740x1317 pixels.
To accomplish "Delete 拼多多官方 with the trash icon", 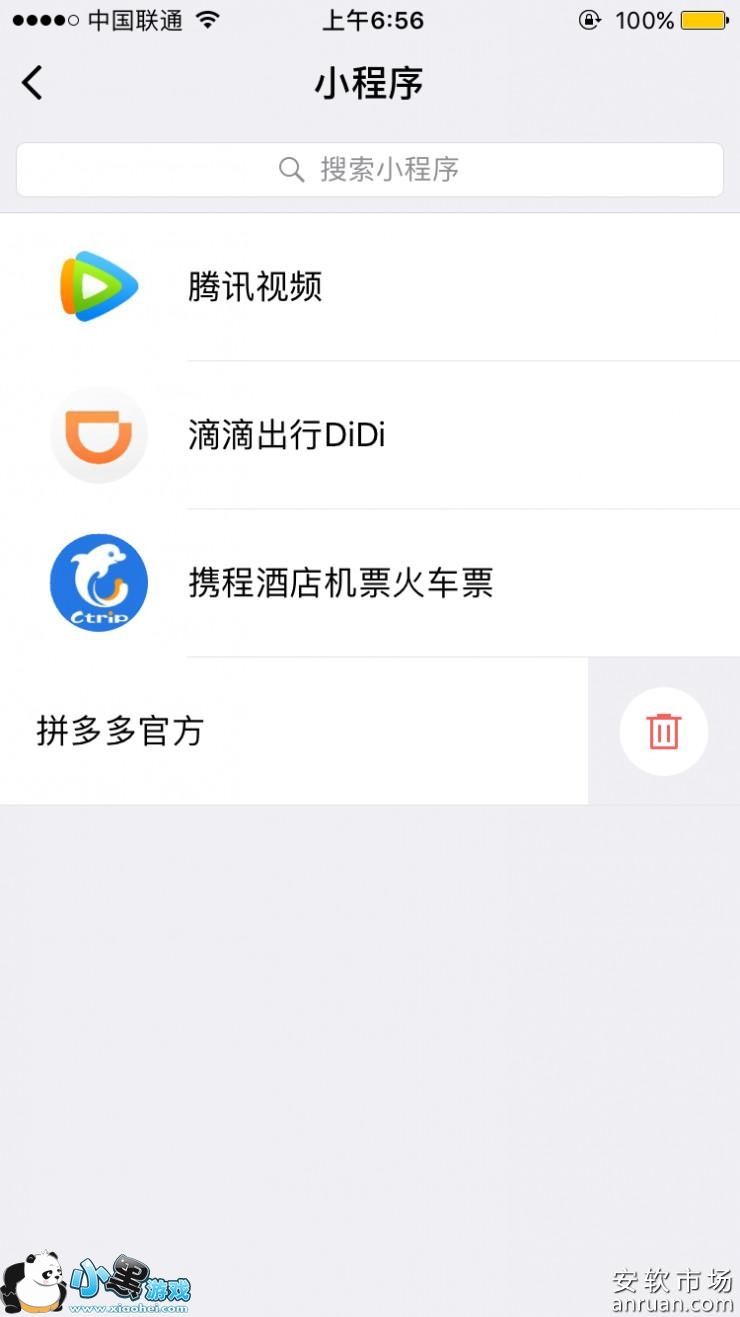I will pos(663,731).
